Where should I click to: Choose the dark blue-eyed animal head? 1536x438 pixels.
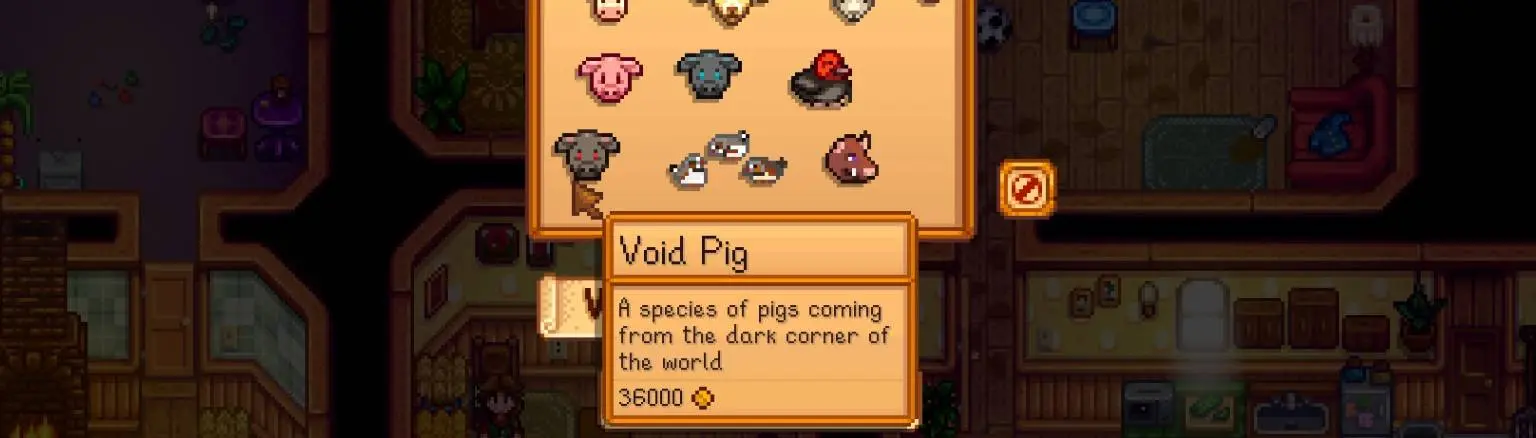[x=708, y=75]
